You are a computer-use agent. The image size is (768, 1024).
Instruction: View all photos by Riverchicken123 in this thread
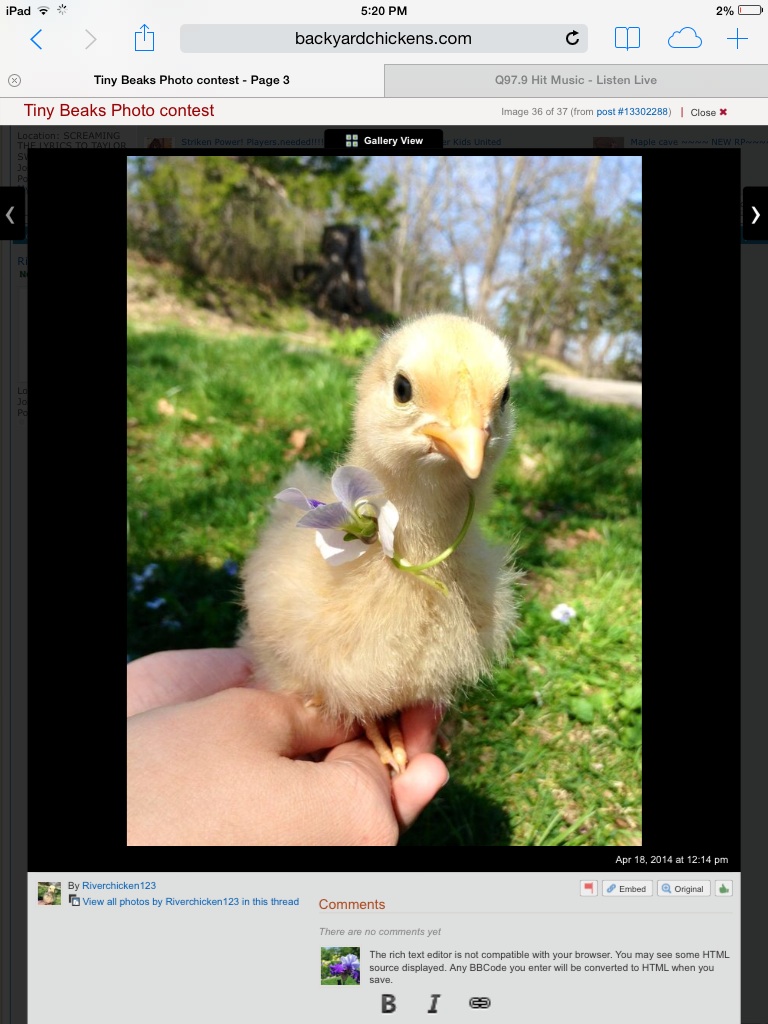pos(190,901)
